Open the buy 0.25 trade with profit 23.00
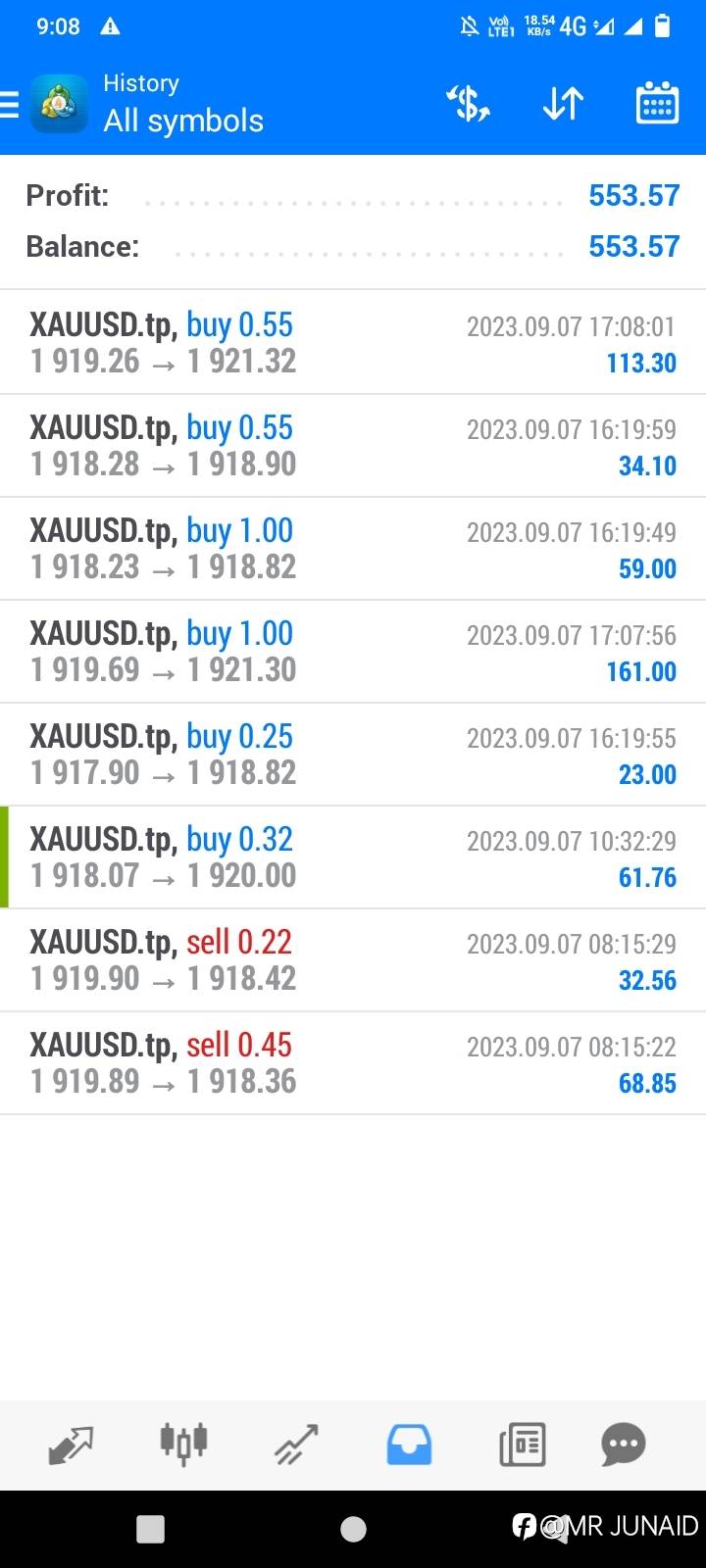Image resolution: width=706 pixels, height=1568 pixels. click(353, 755)
